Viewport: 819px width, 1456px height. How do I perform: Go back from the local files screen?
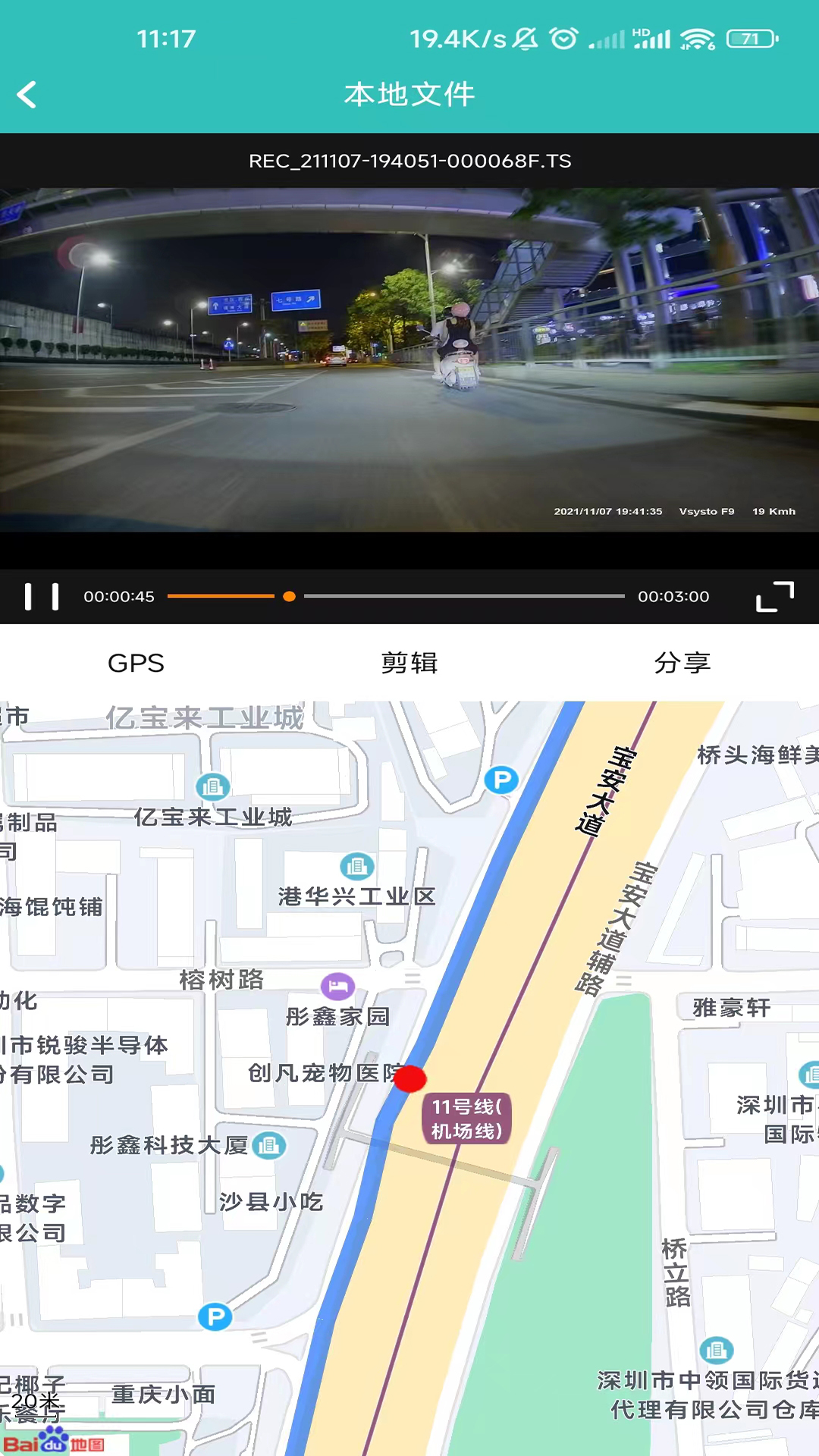pyautogui.click(x=27, y=95)
